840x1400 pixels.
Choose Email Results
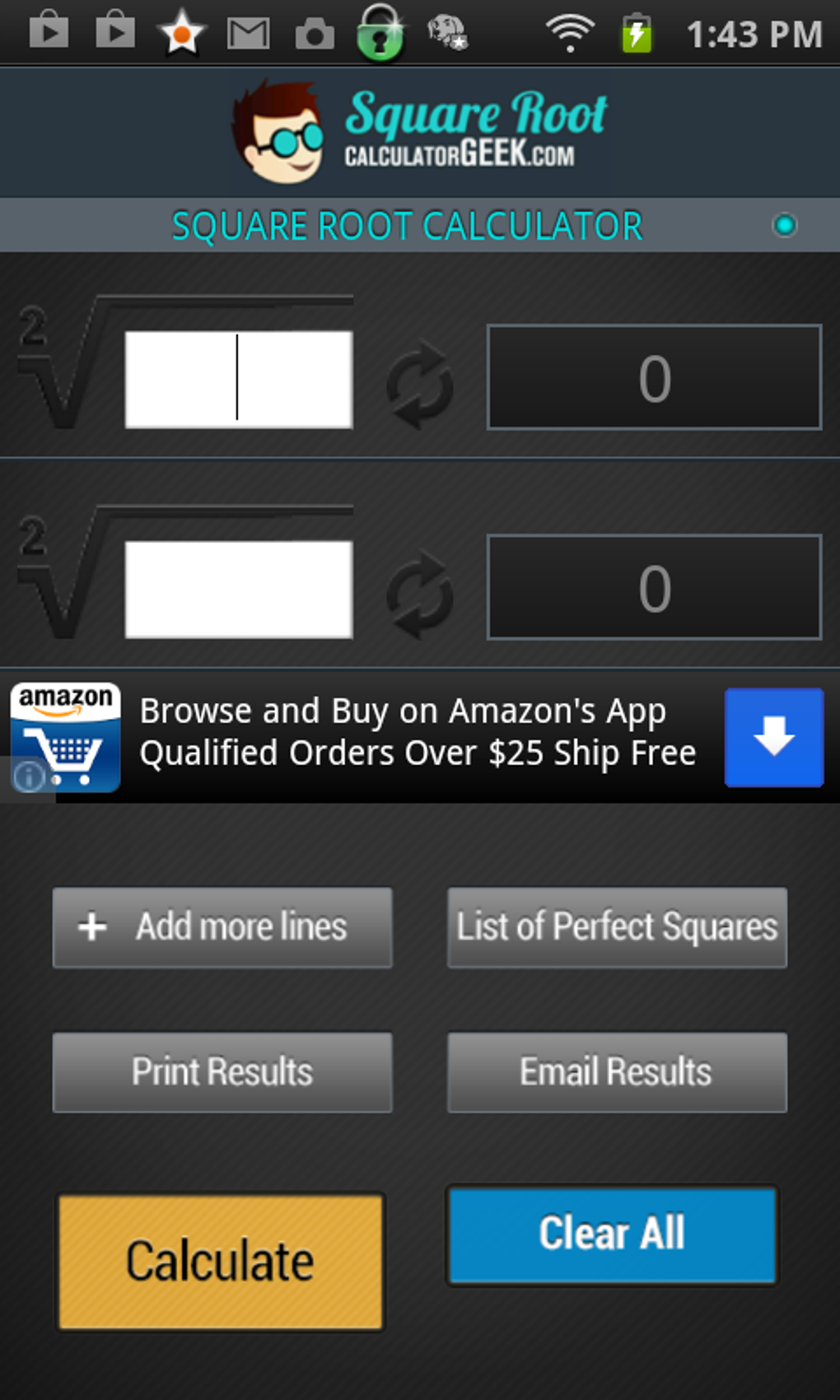tap(617, 1072)
